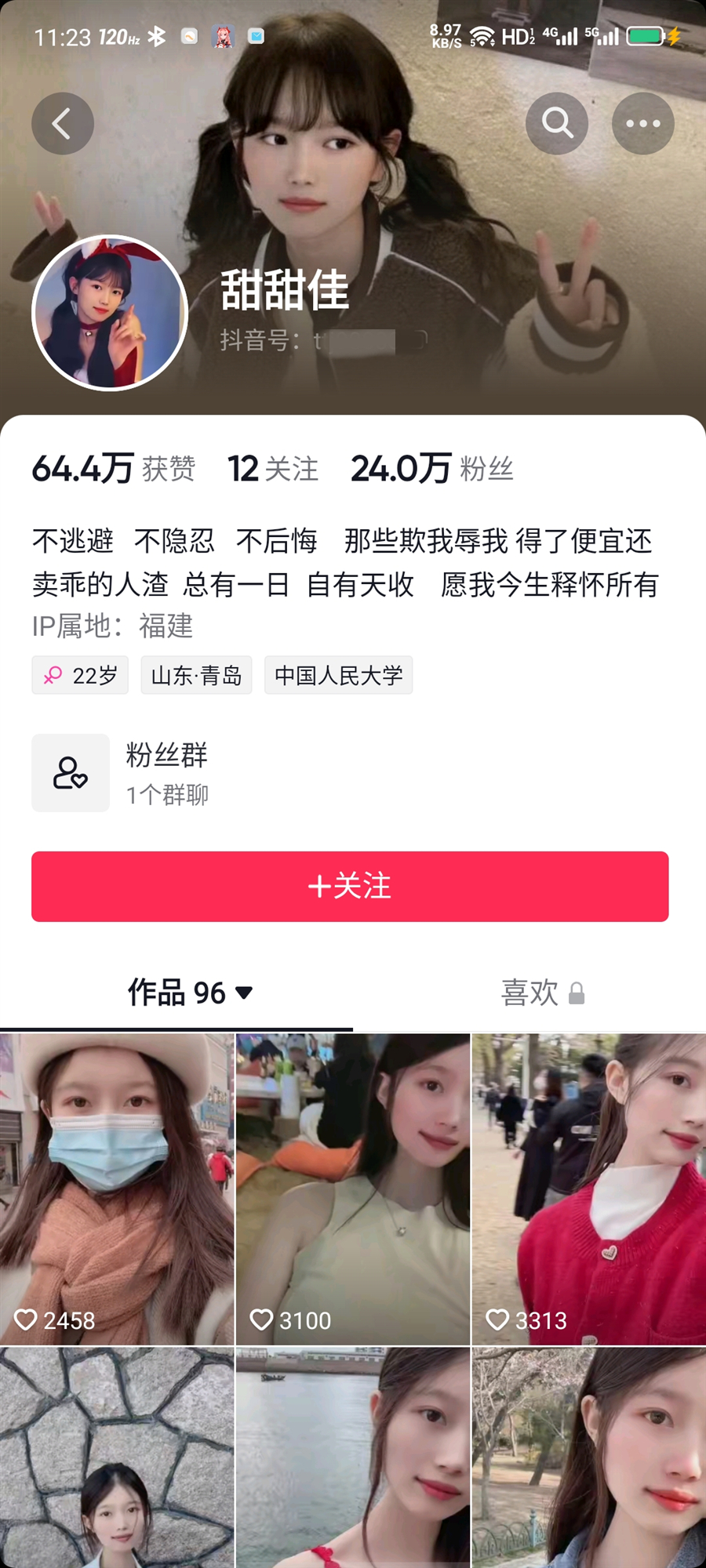Image resolution: width=706 pixels, height=1568 pixels.
Task: Select the 作品 96 tab
Action: click(174, 993)
